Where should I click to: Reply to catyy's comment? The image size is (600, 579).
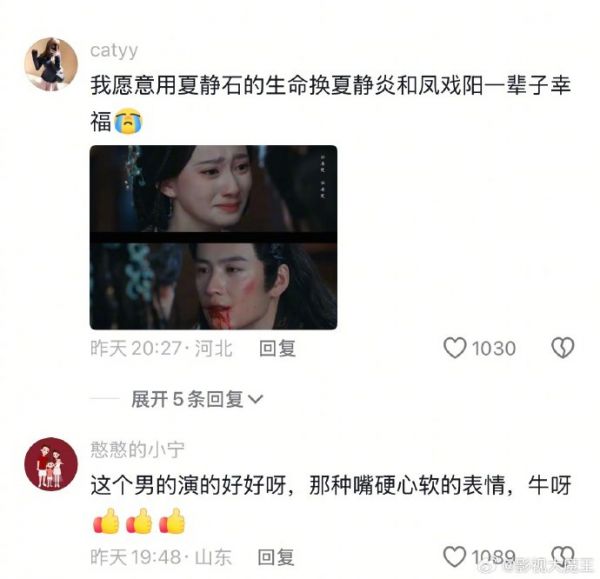tap(277, 348)
